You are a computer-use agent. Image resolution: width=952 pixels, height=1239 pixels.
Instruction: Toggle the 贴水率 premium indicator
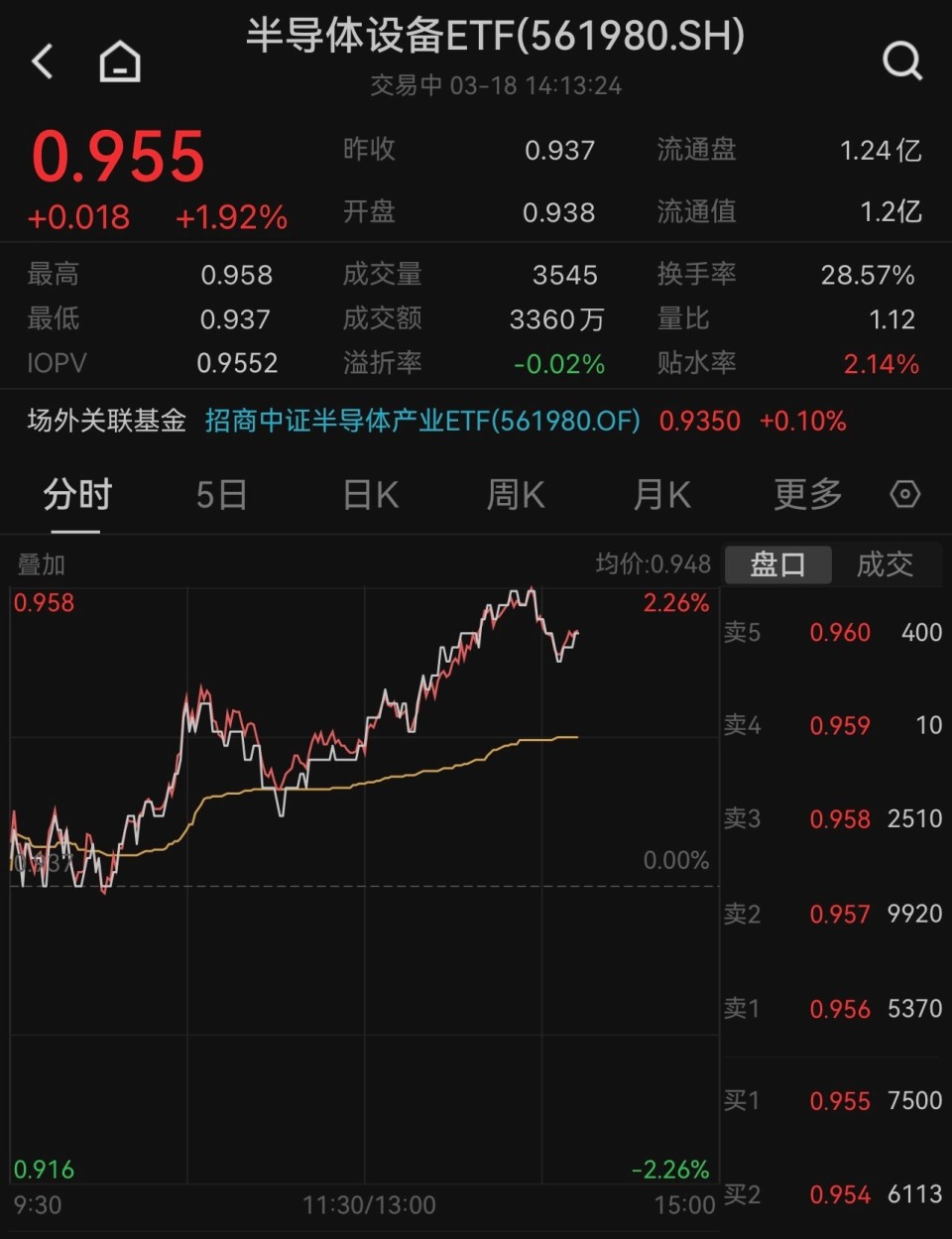click(x=697, y=363)
